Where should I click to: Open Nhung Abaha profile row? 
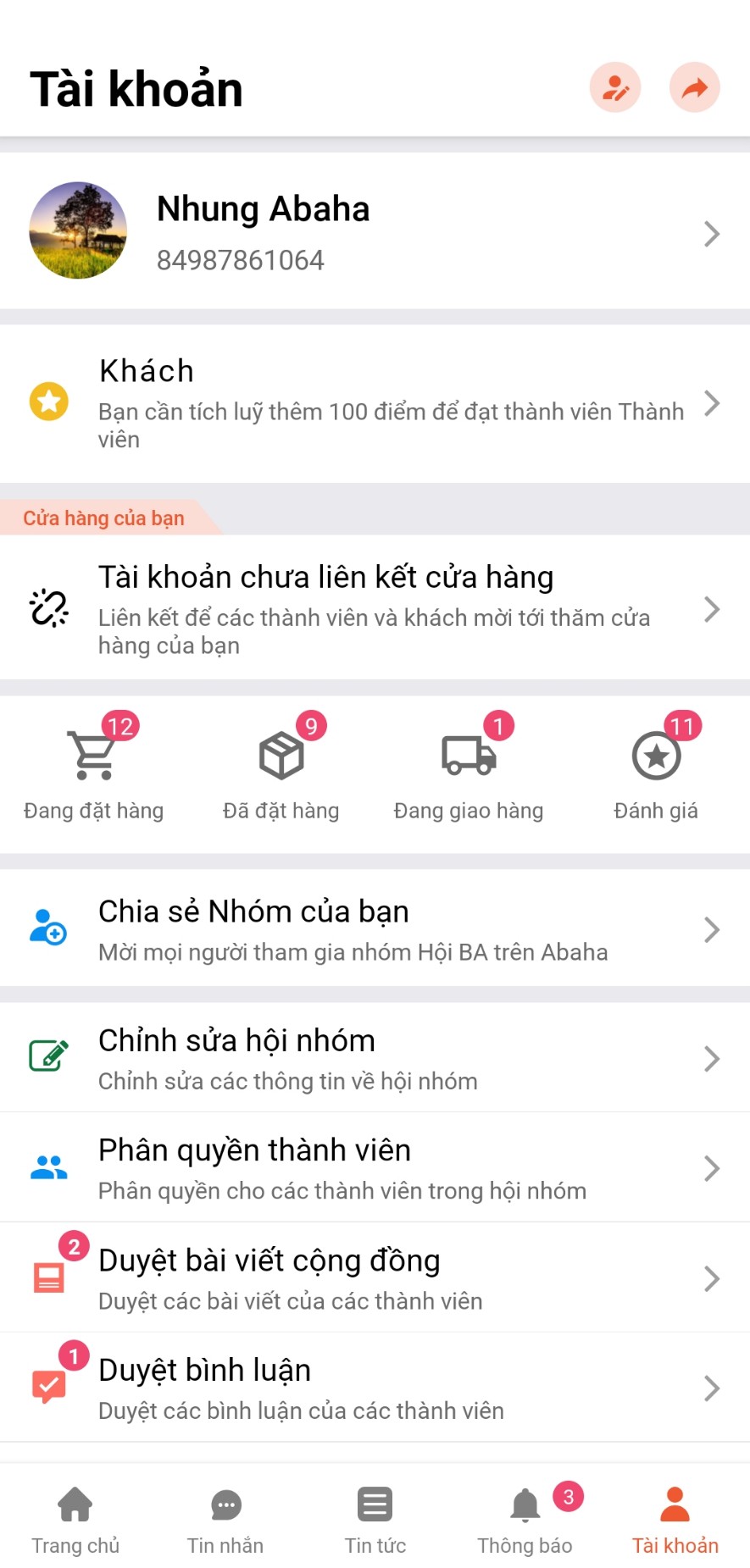point(375,232)
